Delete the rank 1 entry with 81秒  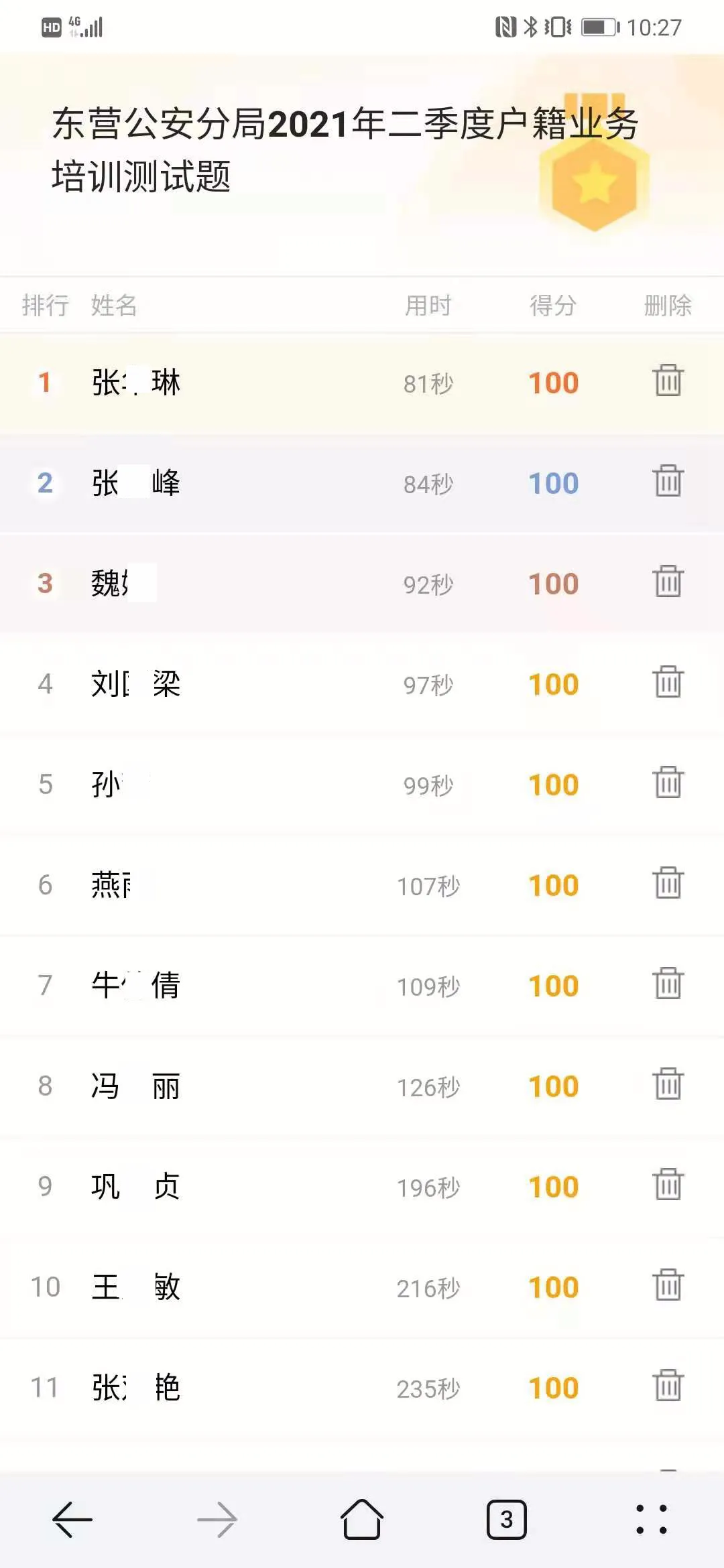coord(668,381)
